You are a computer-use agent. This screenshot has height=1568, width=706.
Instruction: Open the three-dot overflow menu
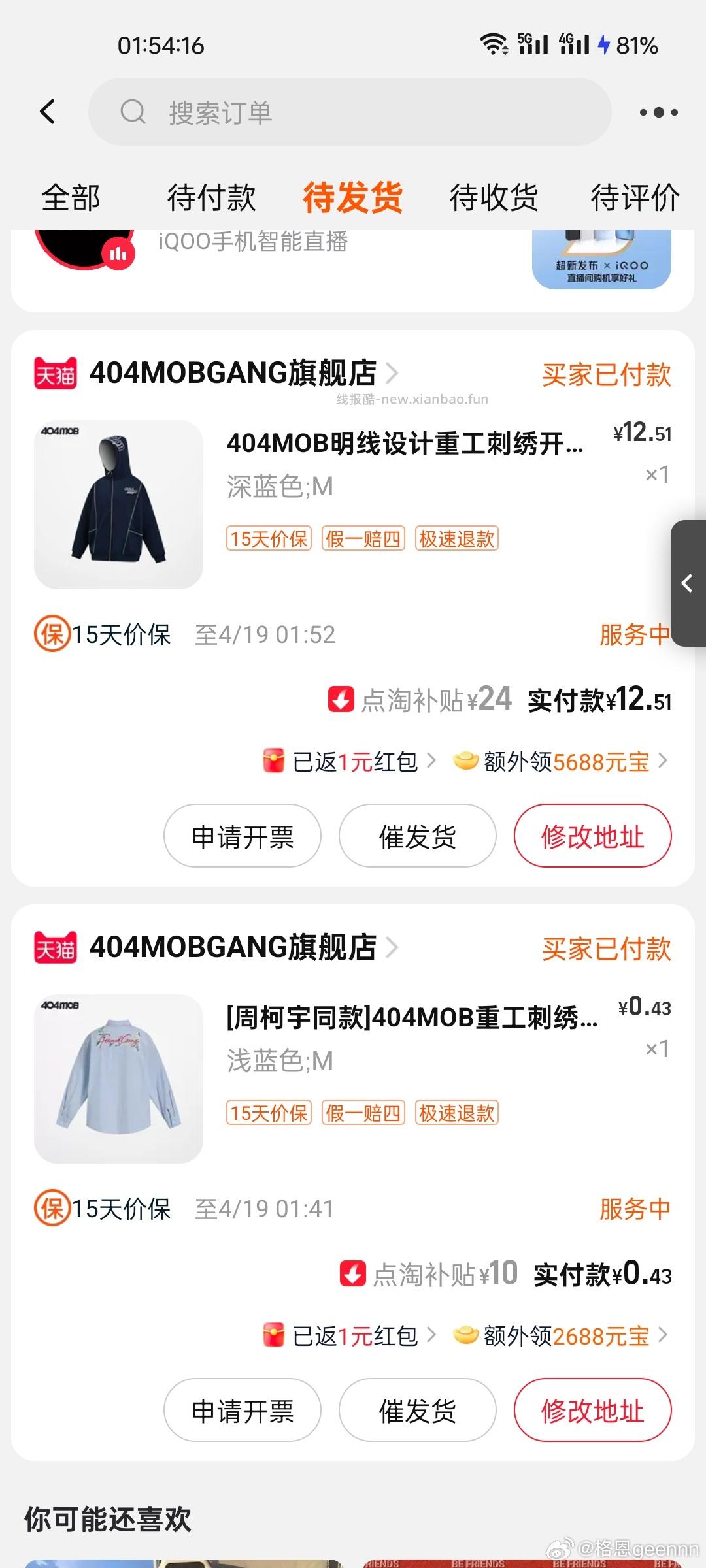[658, 112]
